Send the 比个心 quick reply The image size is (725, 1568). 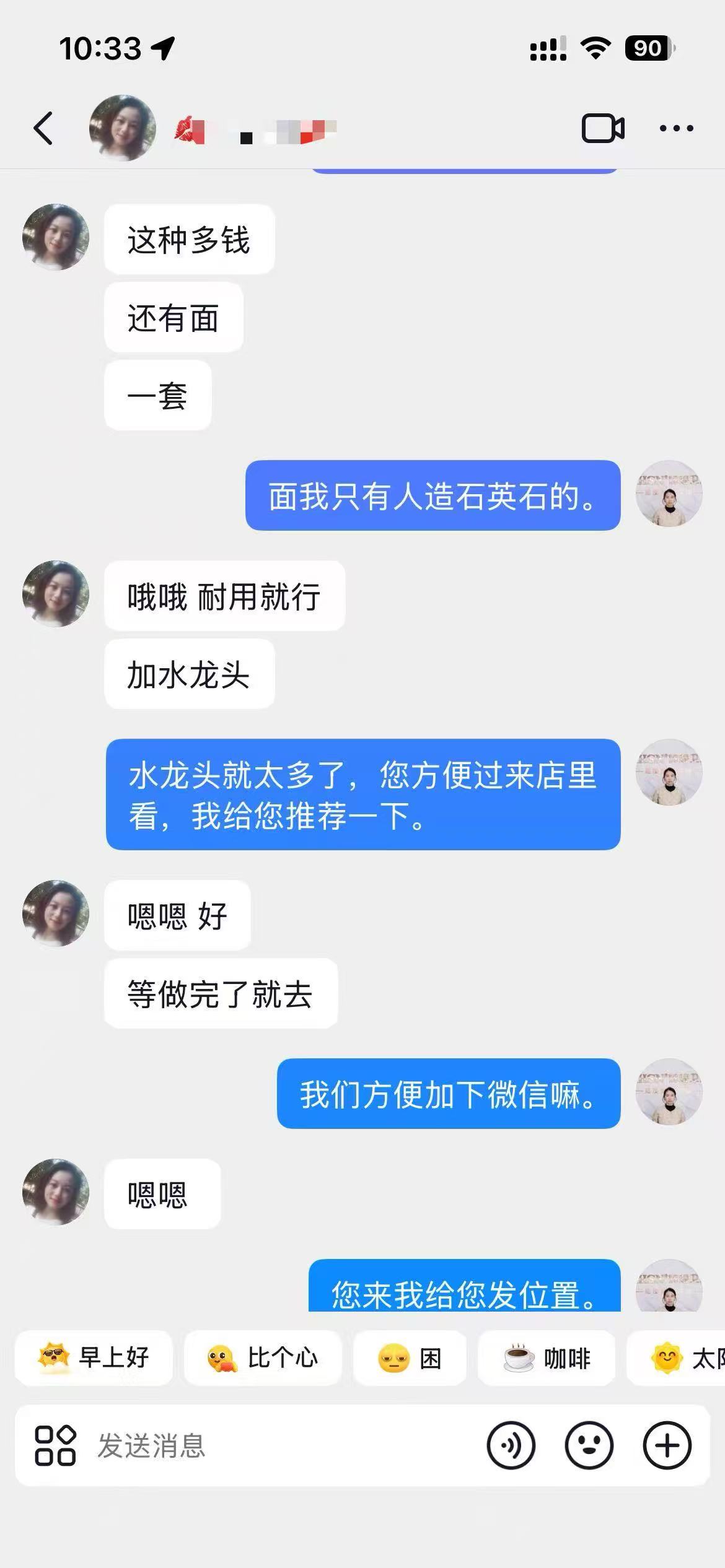[x=263, y=1358]
